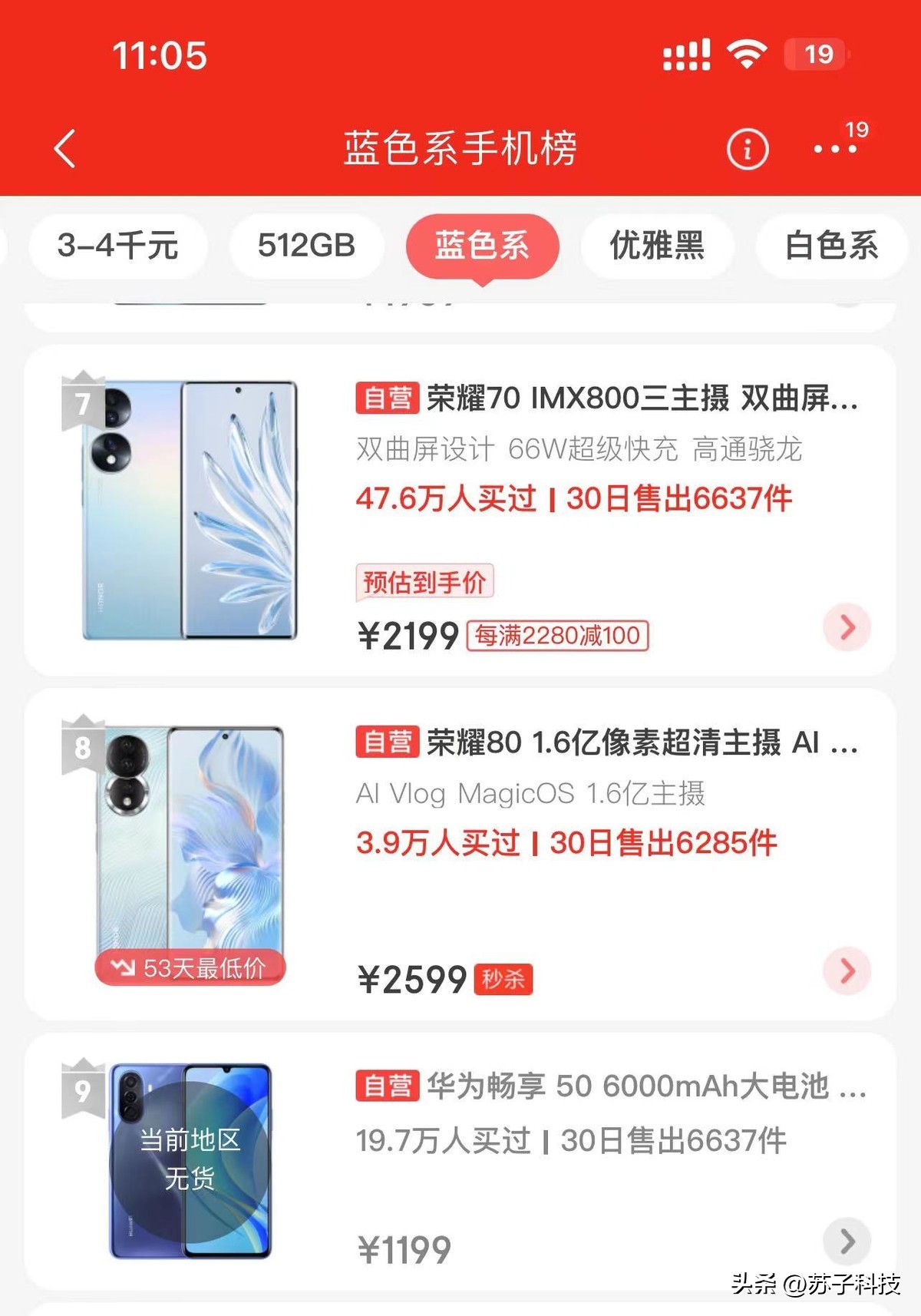
Task: Select the 蓝色系 color filter
Action: click(482, 245)
